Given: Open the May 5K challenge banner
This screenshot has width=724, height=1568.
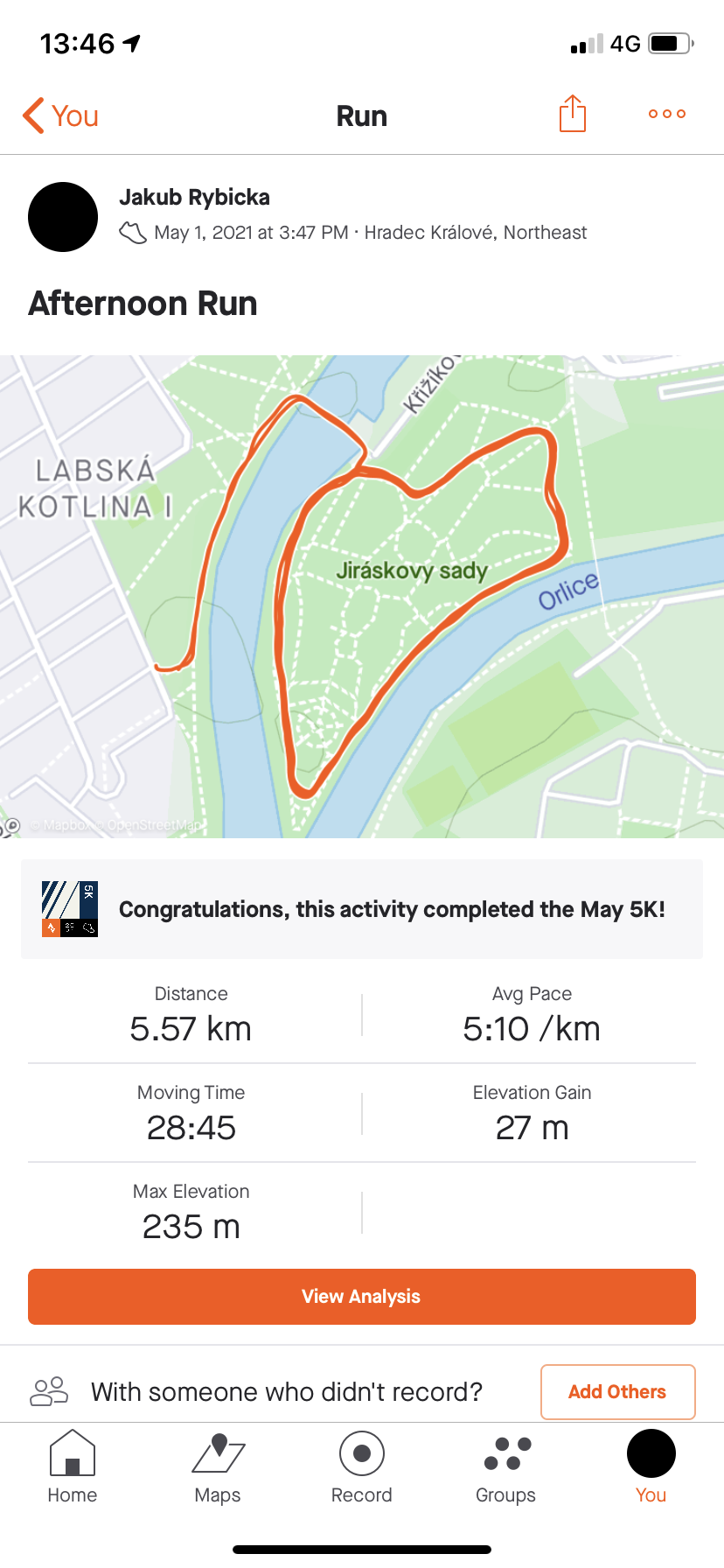Looking at the screenshot, I should (362, 909).
